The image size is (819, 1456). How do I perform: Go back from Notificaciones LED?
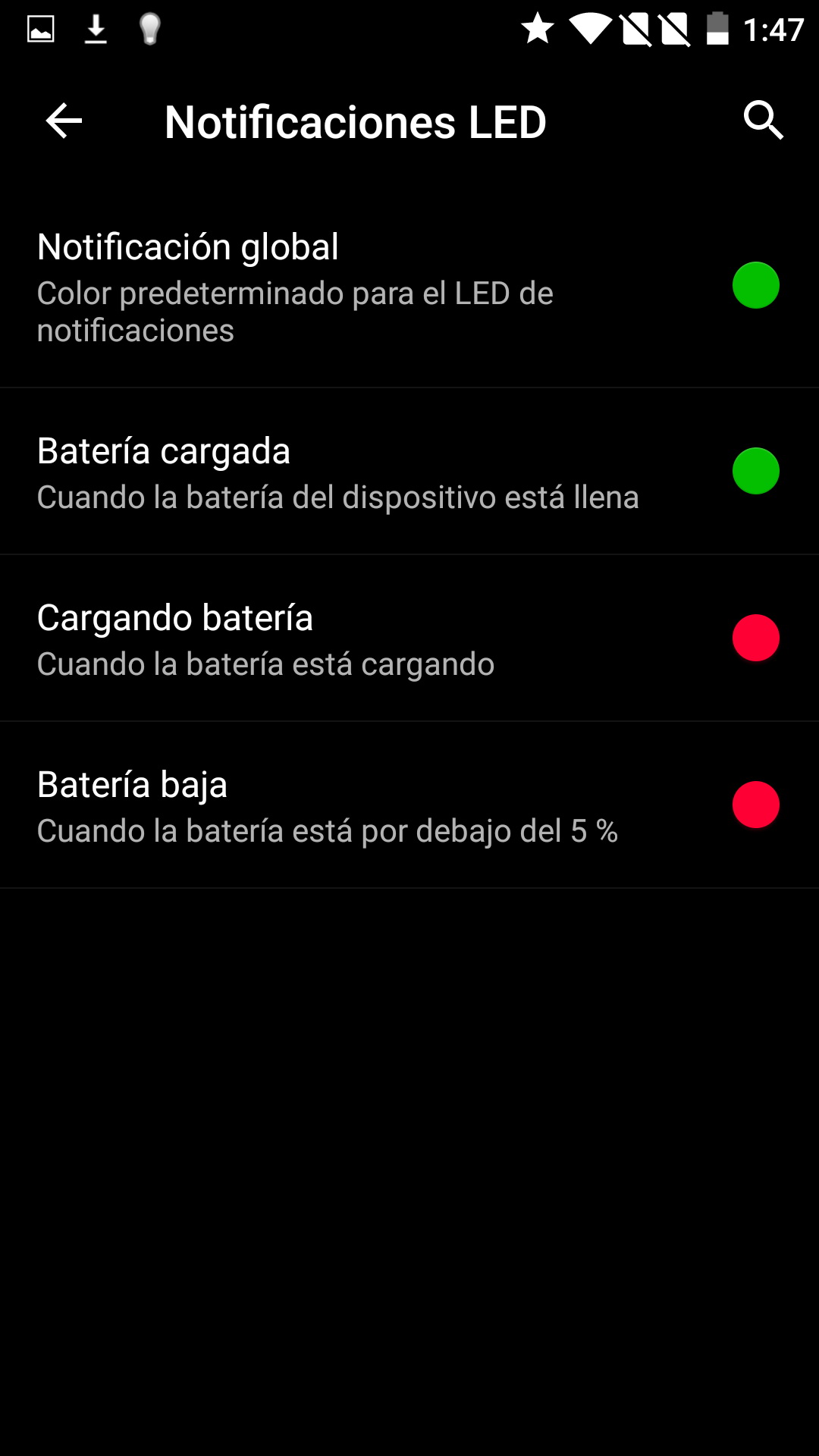[64, 121]
